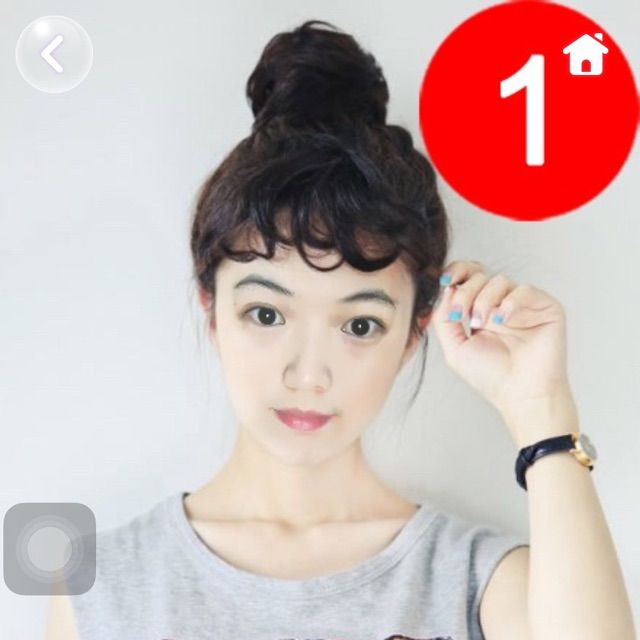Tap the AssistiveTouch floating button
Screen dimensions: 640x640
tap(49, 549)
